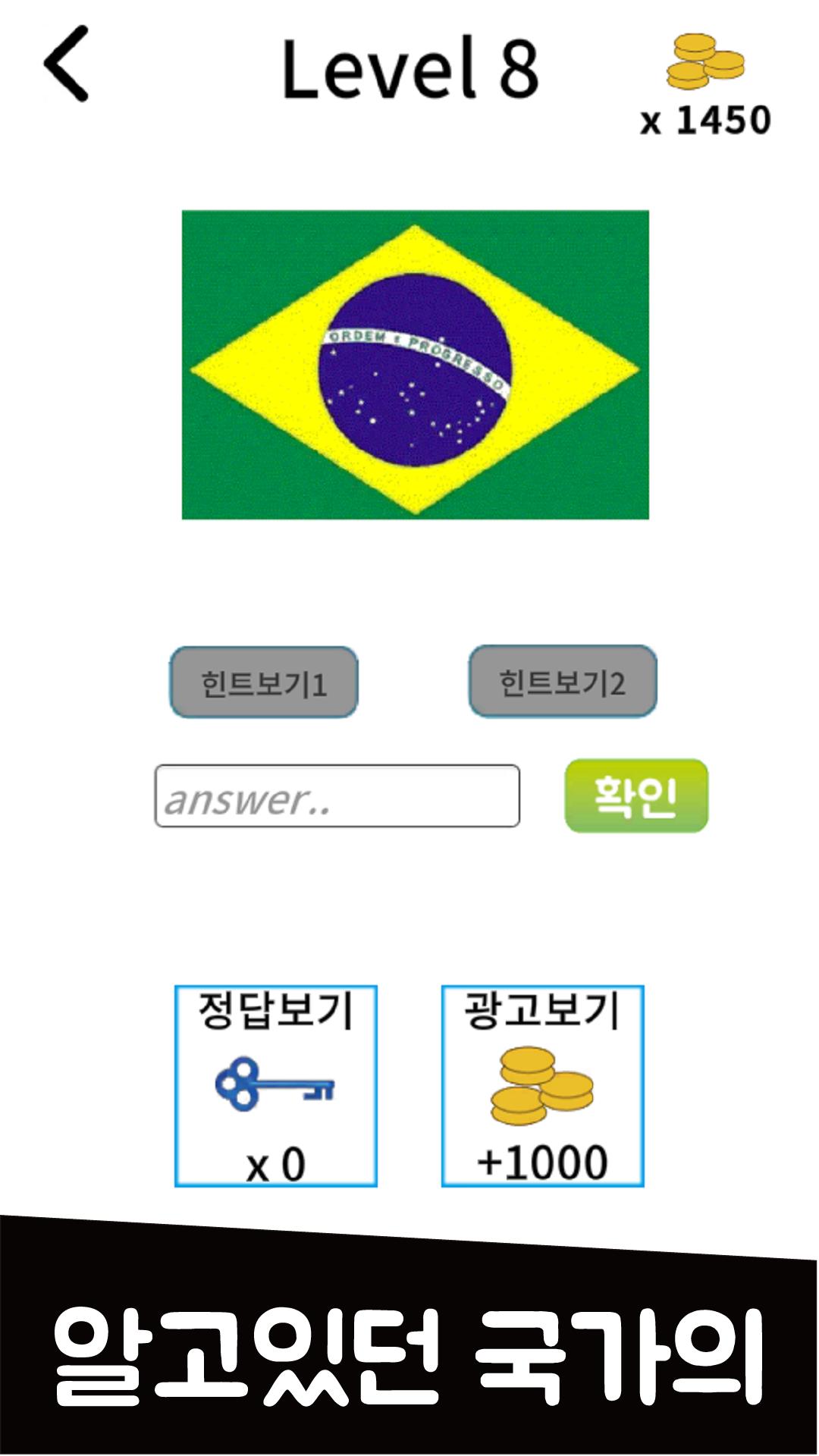Screen dimensions: 819x1456
Task: Watch an ad via 광고보기 for +1000 coins
Action: pyautogui.click(x=543, y=1086)
